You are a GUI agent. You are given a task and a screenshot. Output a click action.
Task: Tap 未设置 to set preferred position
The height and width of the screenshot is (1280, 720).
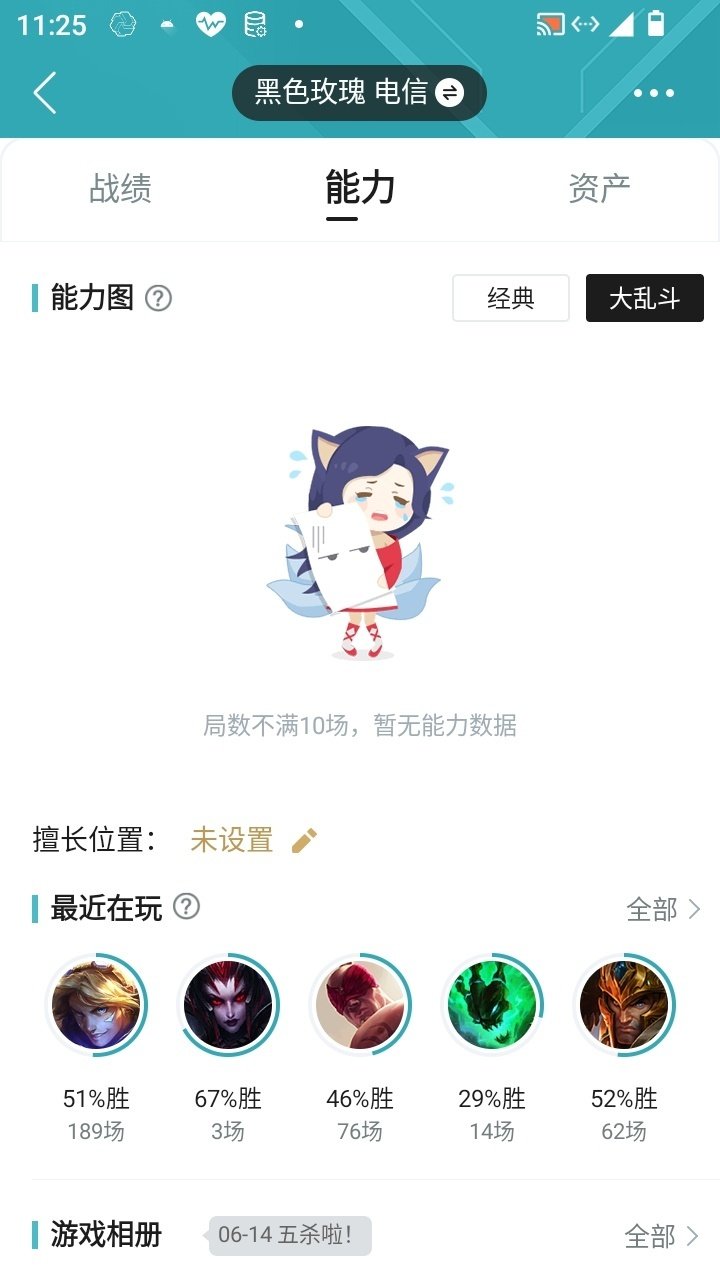coord(231,841)
